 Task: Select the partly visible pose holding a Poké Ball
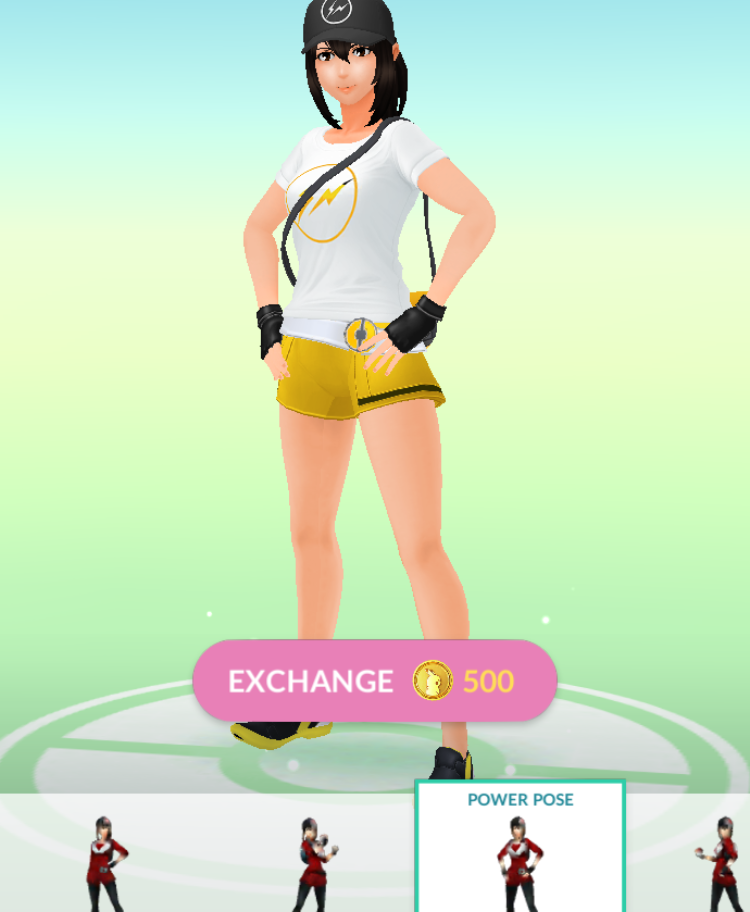point(722,862)
